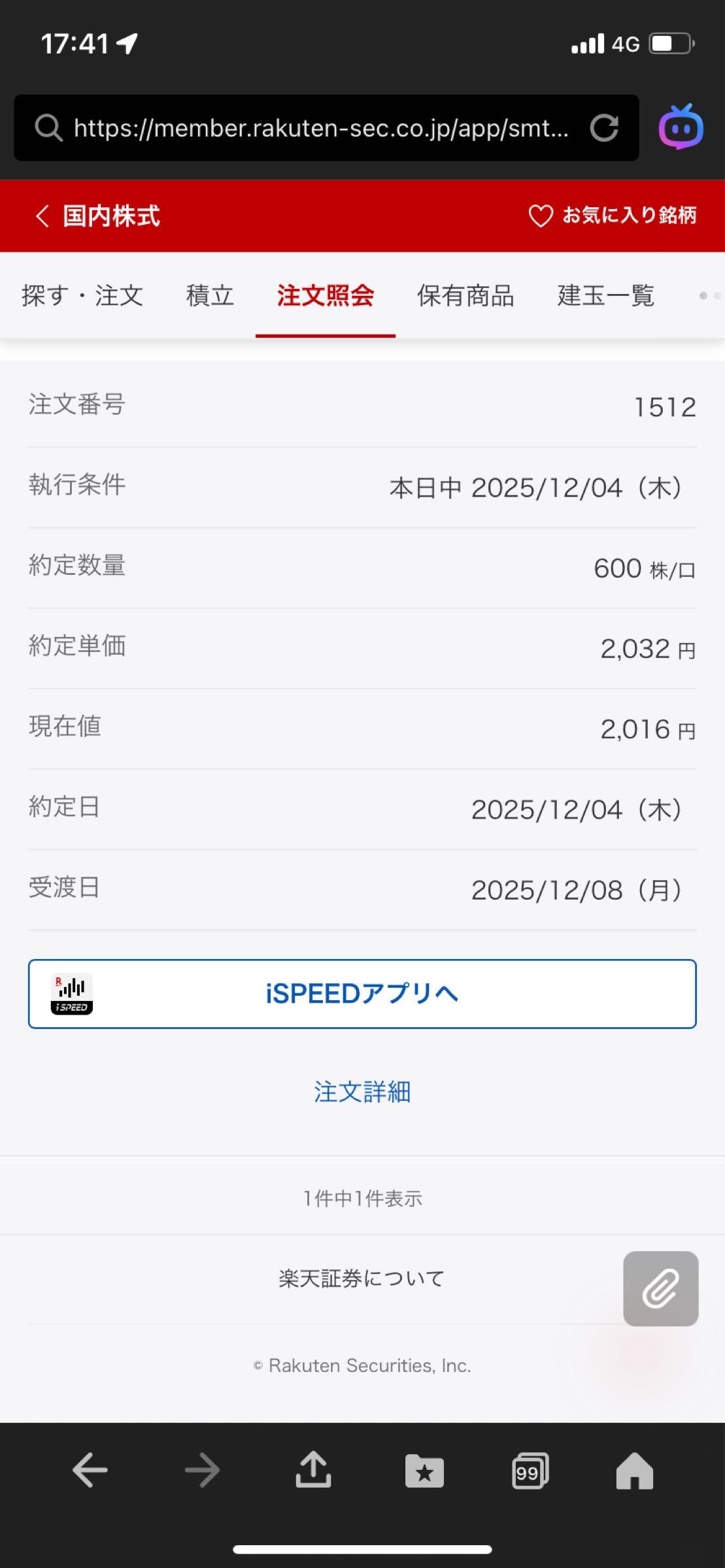Collapse back to 国内株式 with the chevron
Image resolution: width=725 pixels, height=1568 pixels.
(x=42, y=216)
